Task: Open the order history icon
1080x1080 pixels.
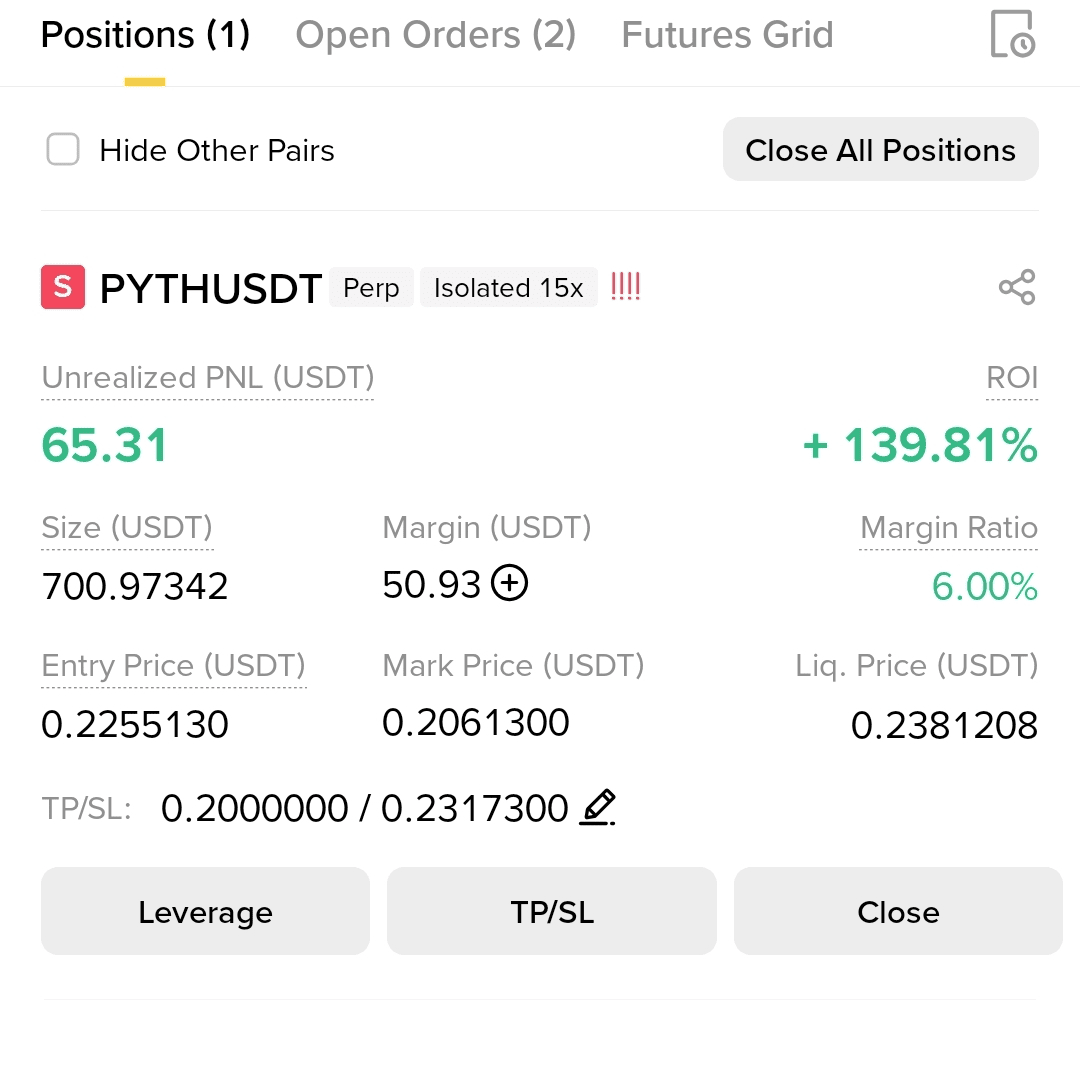Action: pos(1012,35)
